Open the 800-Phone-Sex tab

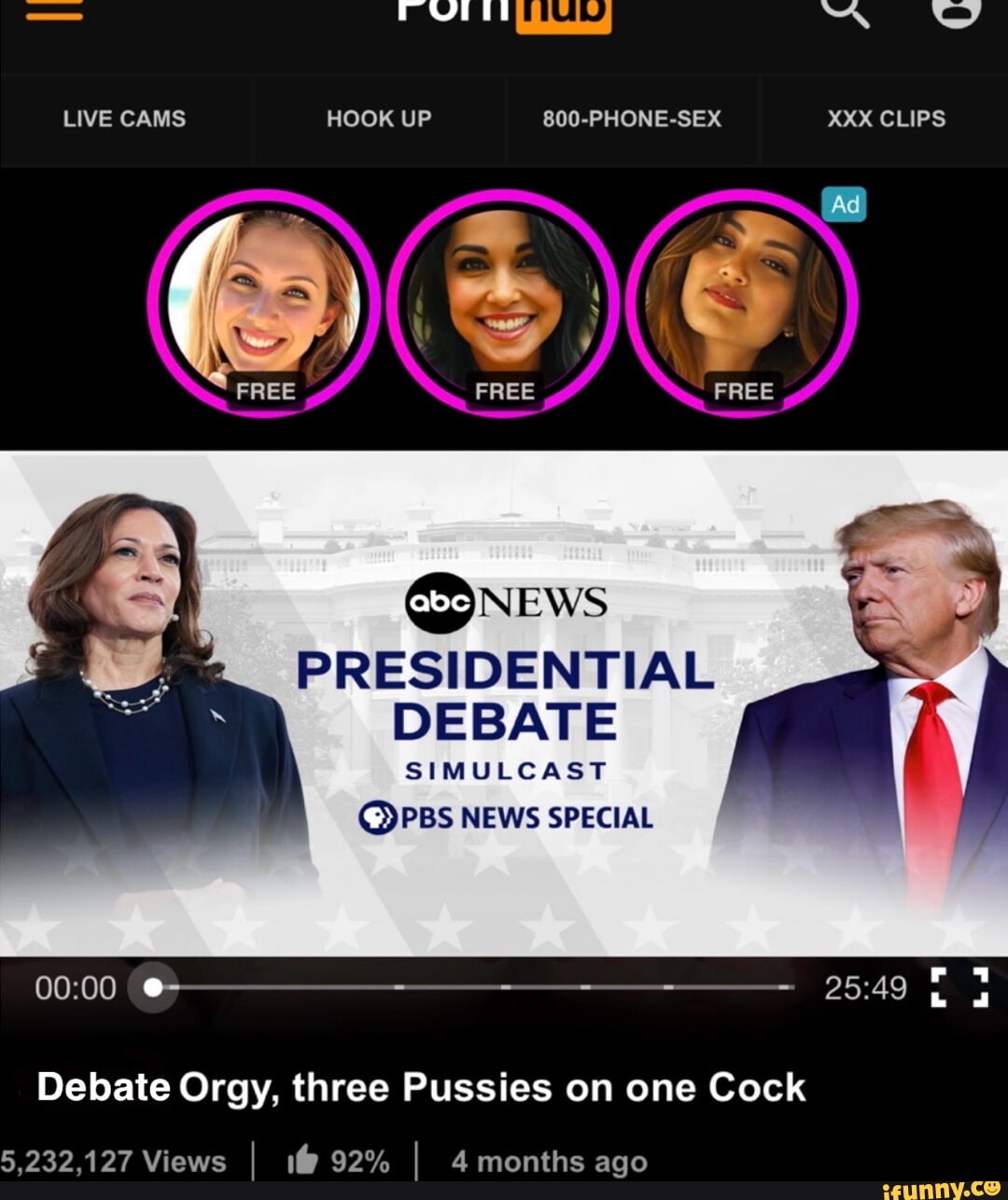point(632,119)
